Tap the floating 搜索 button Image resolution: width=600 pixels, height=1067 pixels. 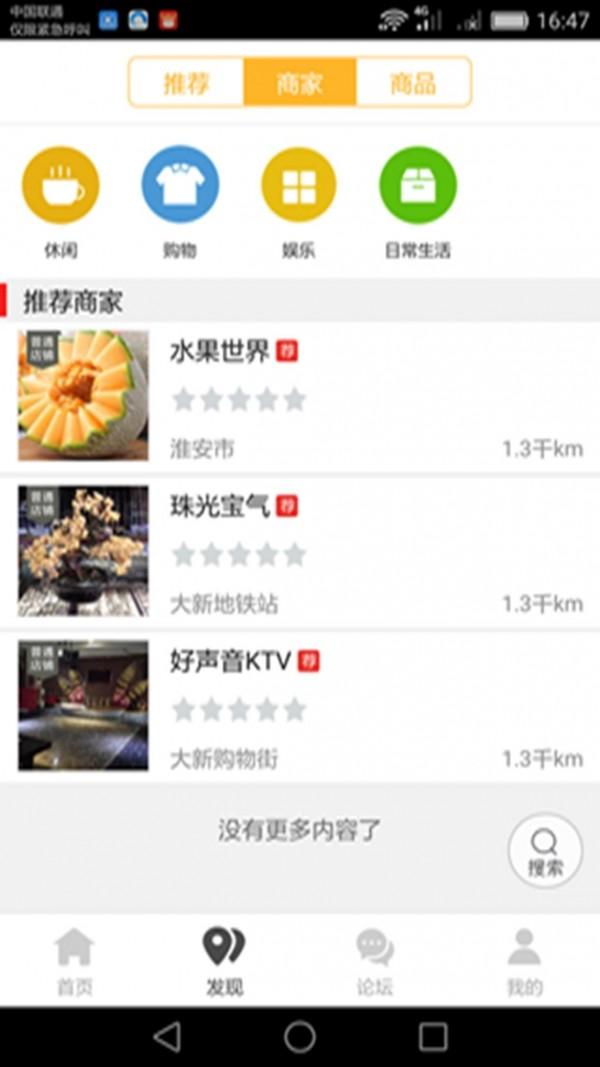pyautogui.click(x=545, y=850)
